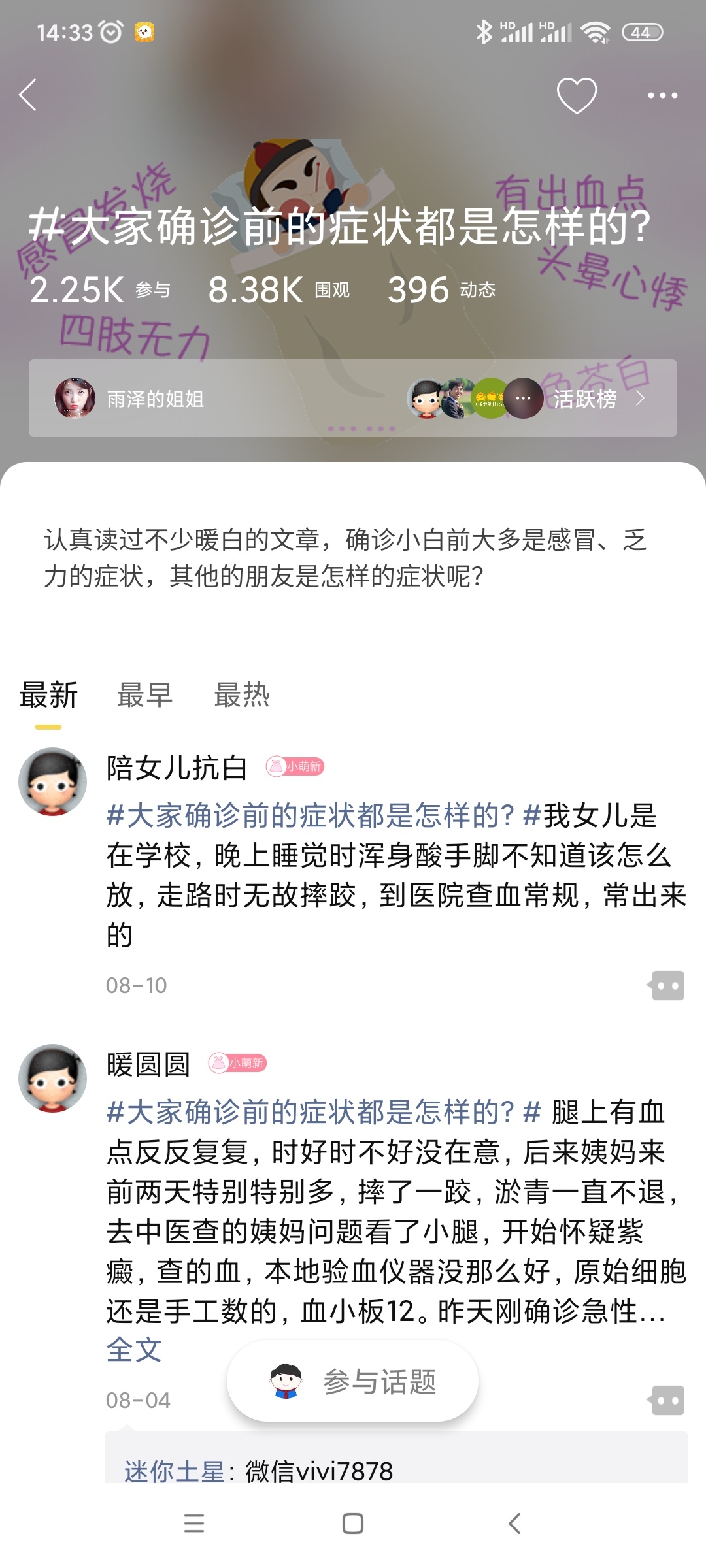Viewport: 706px width, 1568px height.
Task: Open 暖圆圆's profile avatar
Action: coord(52,1078)
